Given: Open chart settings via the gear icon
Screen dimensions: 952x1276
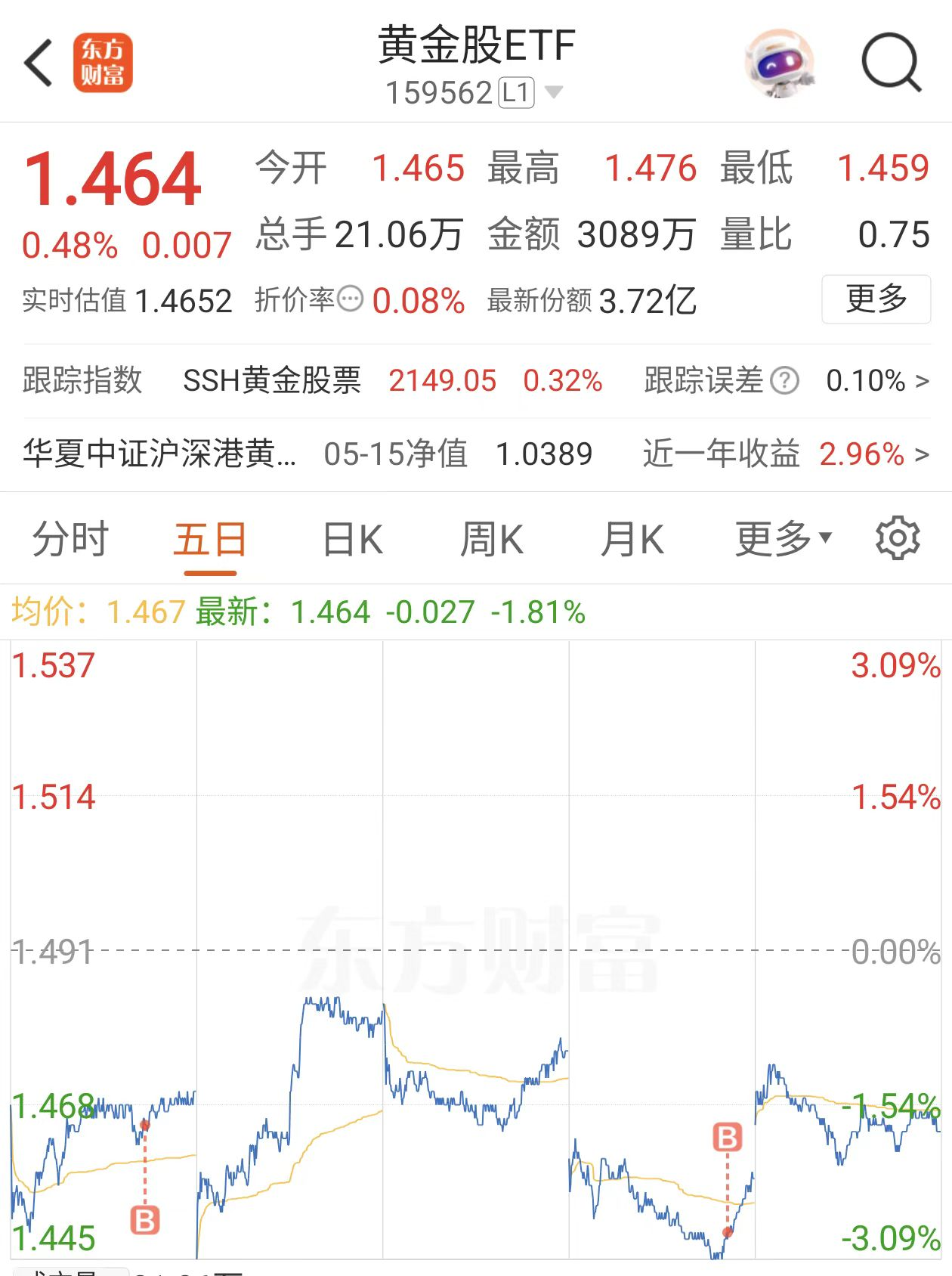Looking at the screenshot, I should point(898,538).
